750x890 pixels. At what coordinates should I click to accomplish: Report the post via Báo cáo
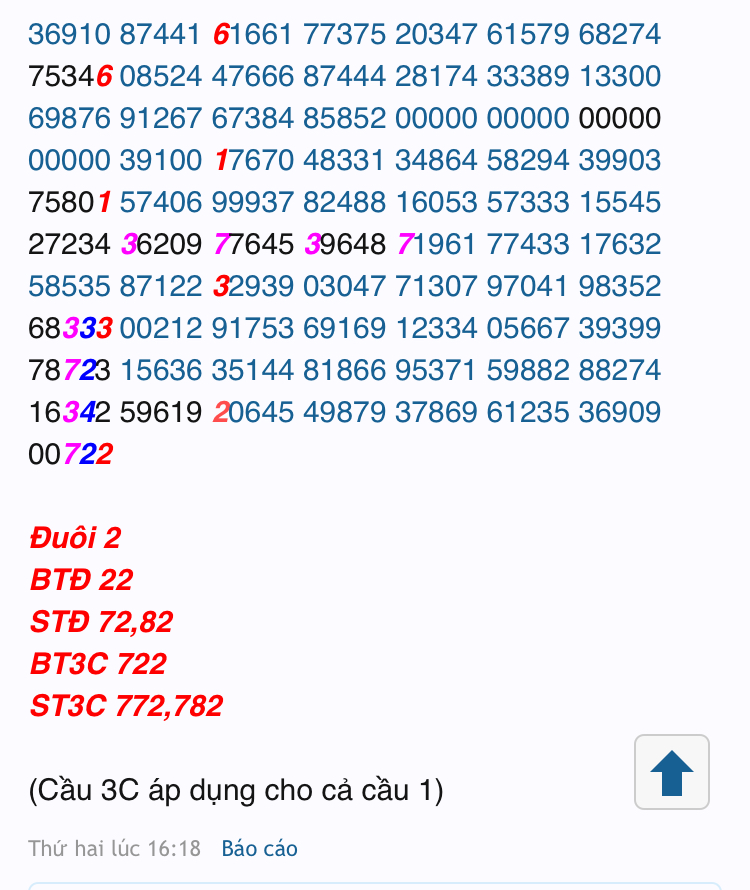tap(259, 849)
